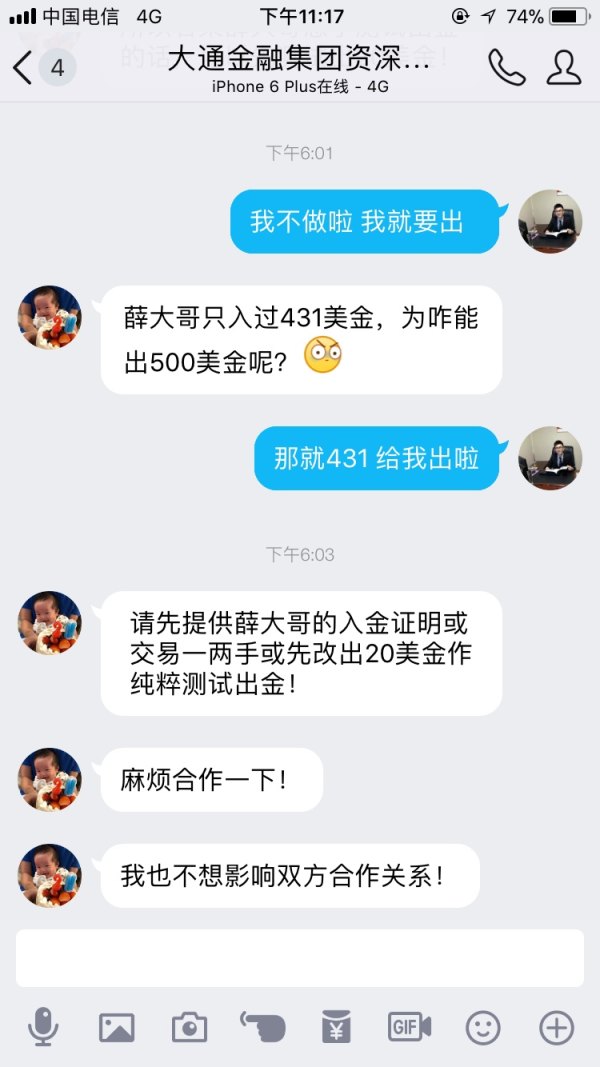Go back to the message list
Image resolution: width=600 pixels, height=1067 pixels.
click(24, 68)
